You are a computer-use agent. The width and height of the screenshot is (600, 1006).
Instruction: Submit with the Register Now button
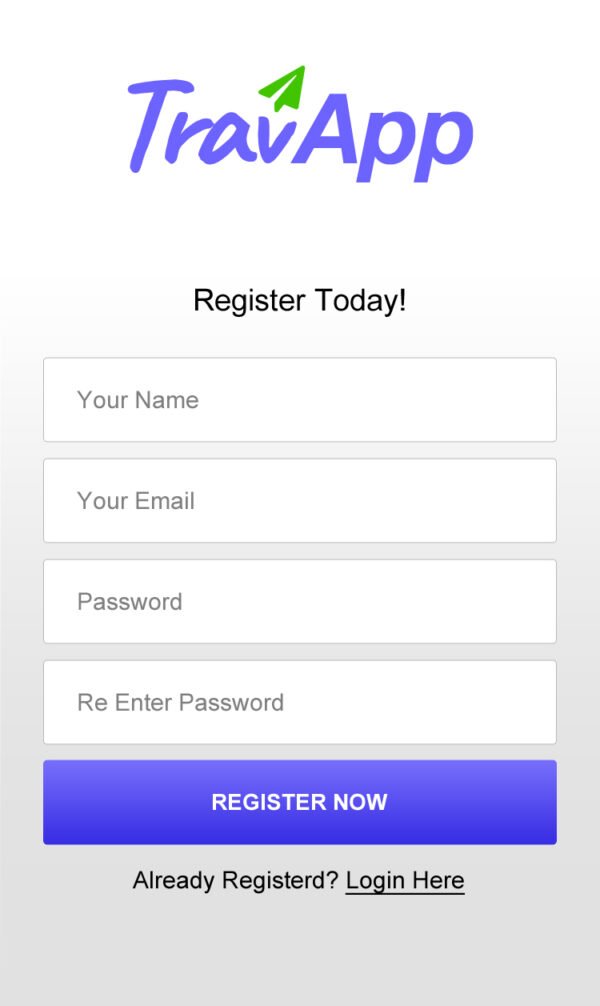300,802
